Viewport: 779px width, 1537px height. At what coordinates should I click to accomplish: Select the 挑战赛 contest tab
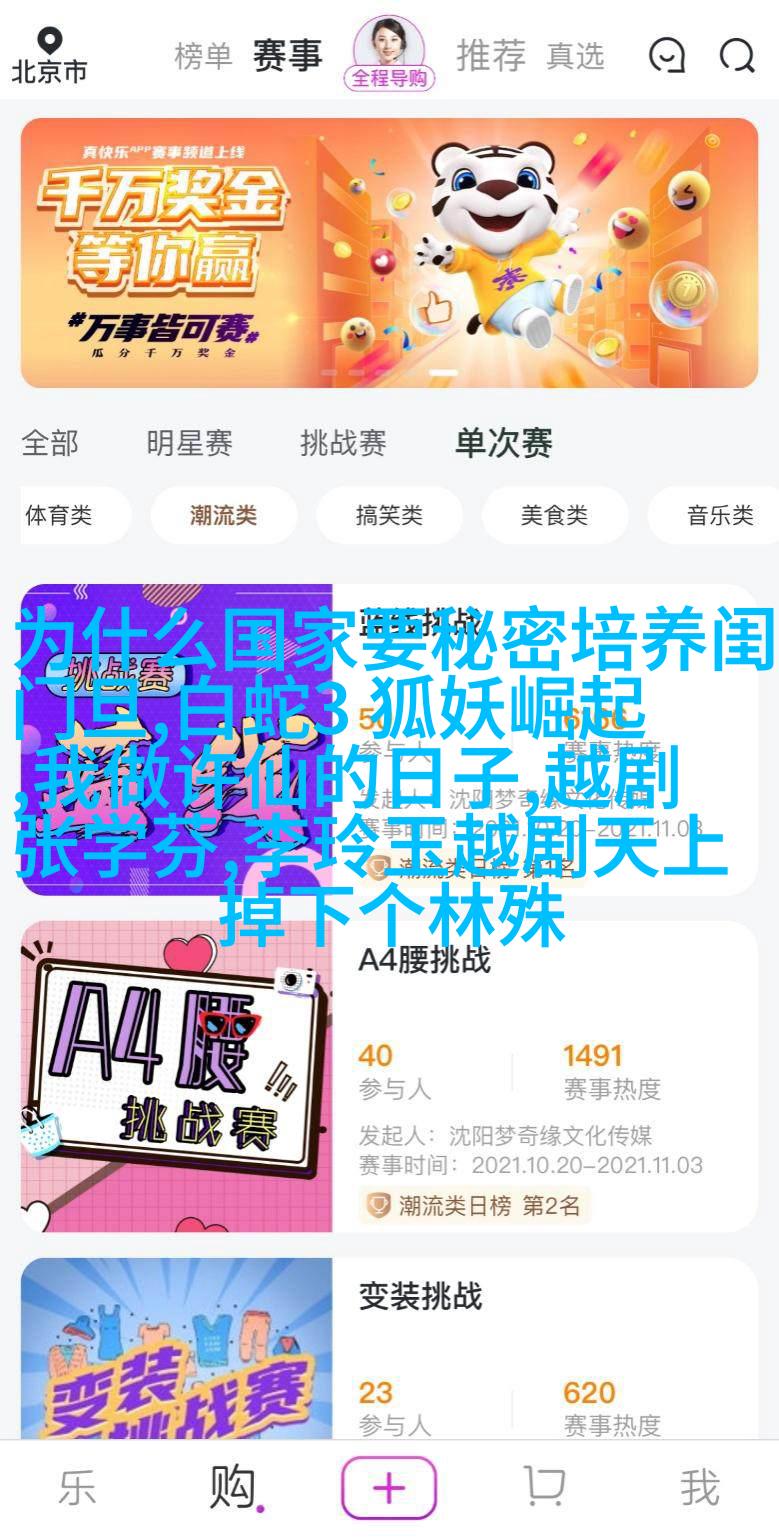click(343, 442)
